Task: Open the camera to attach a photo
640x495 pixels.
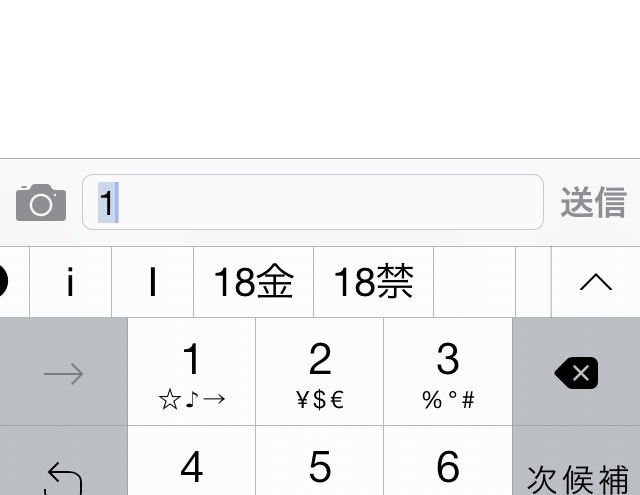Action: (x=41, y=203)
